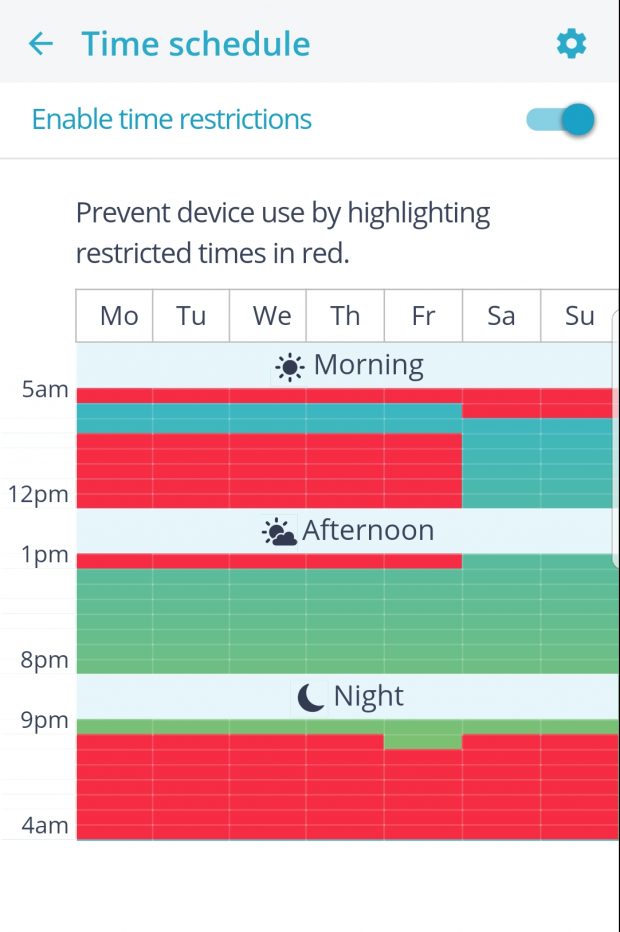Tap the Morning section header
This screenshot has width=620, height=932.
point(348,366)
